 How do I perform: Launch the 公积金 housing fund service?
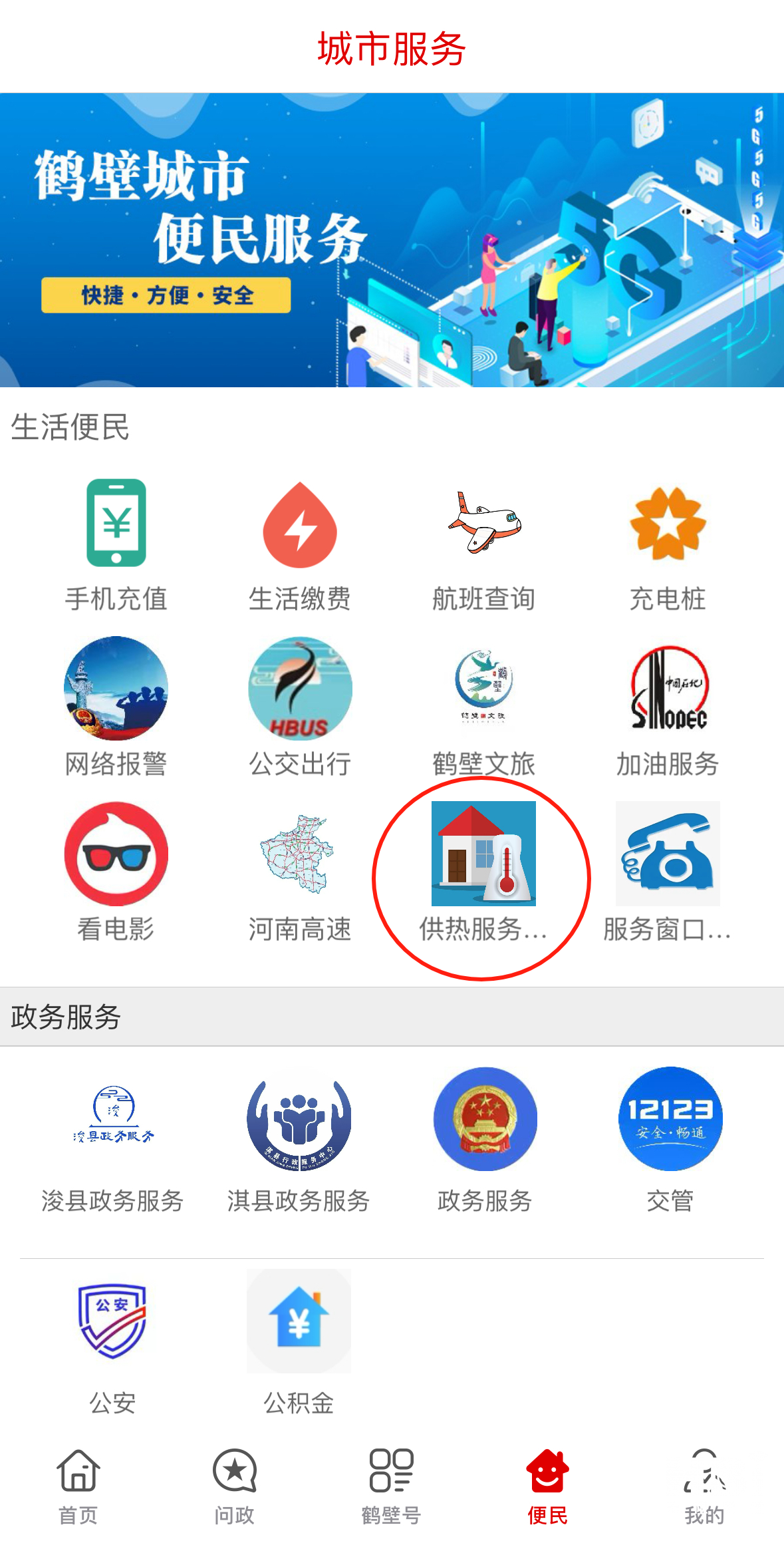(x=299, y=1320)
